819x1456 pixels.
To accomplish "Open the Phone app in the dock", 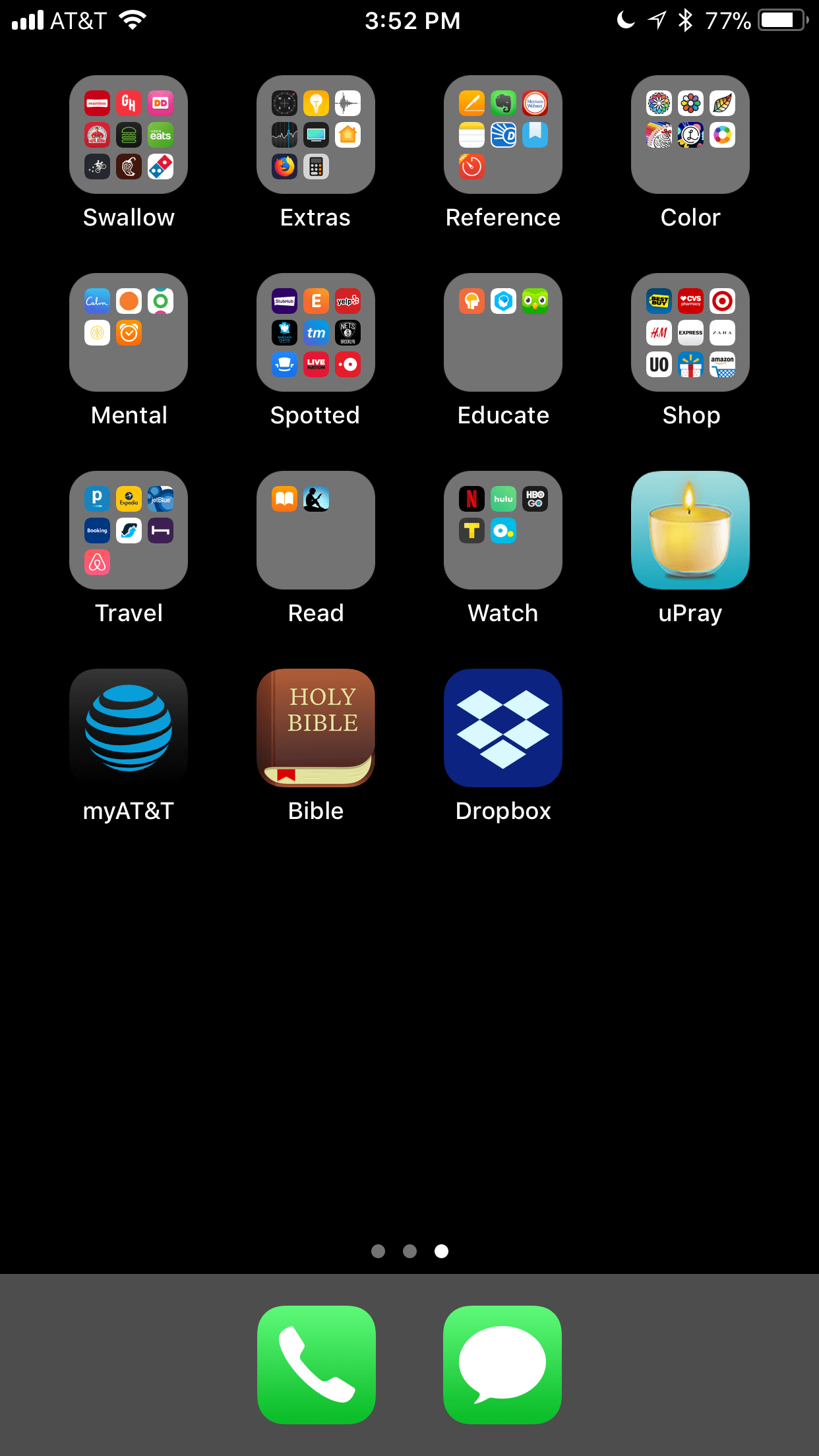I will tap(317, 1365).
